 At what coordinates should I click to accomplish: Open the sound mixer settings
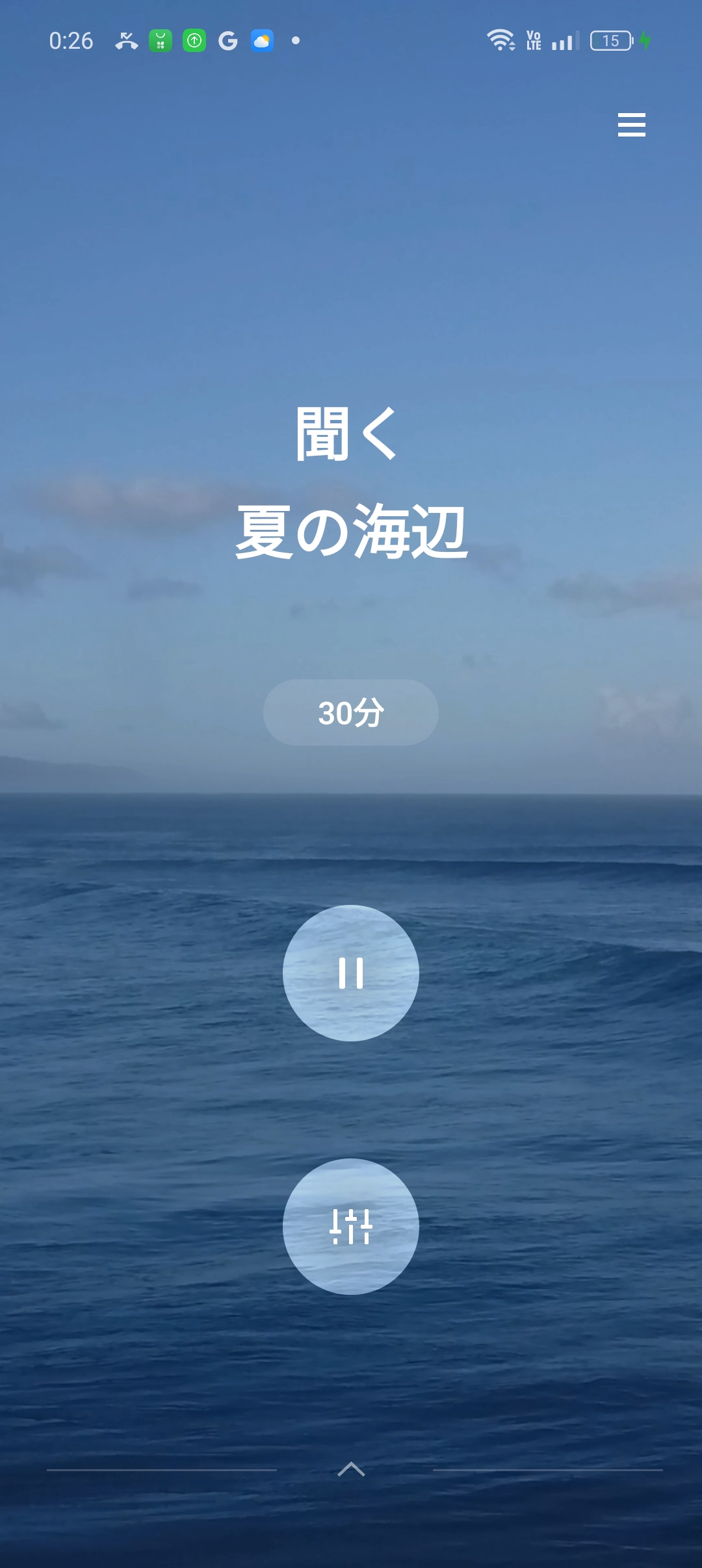351,1227
